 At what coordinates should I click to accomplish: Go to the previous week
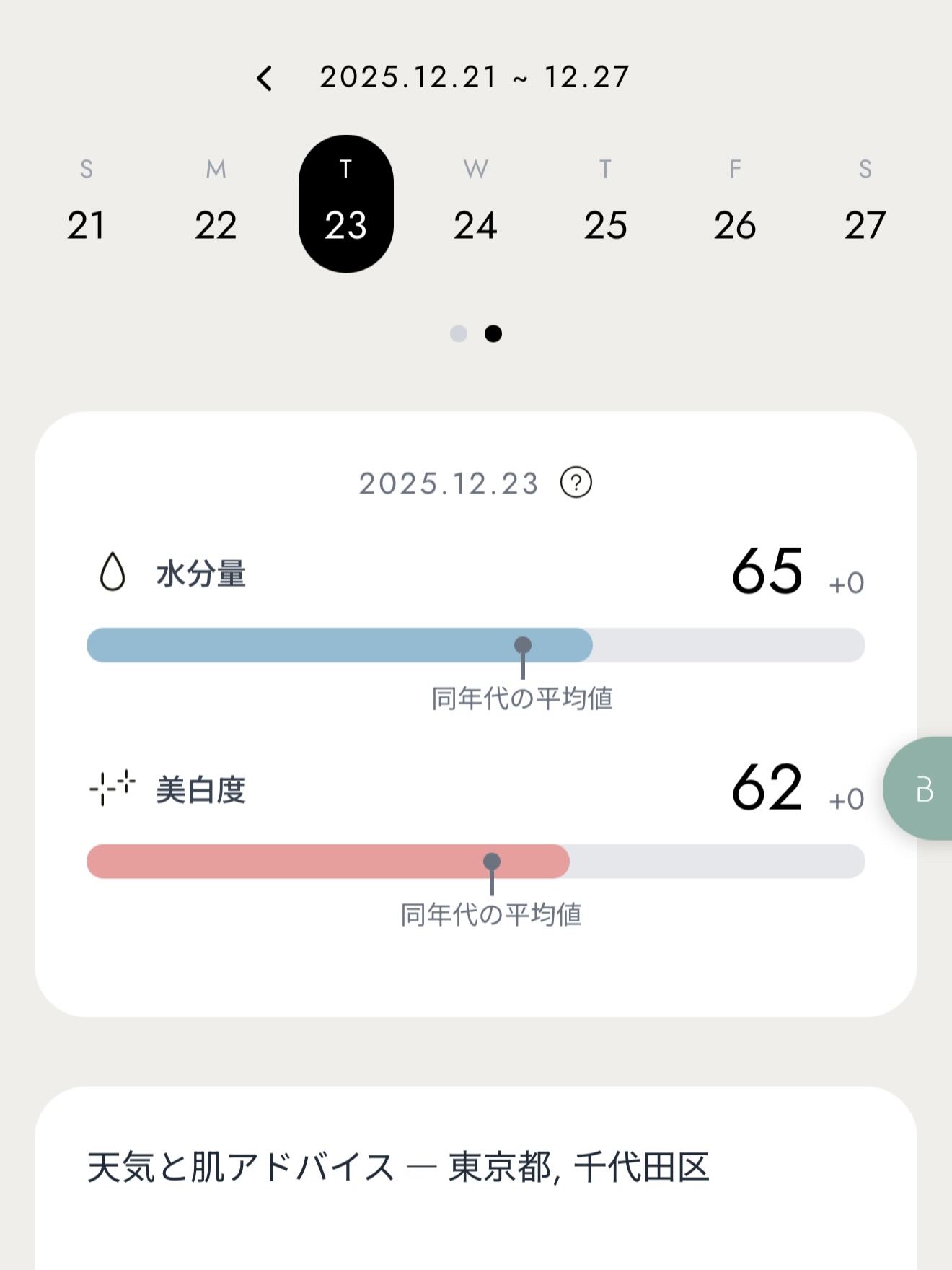point(265,78)
